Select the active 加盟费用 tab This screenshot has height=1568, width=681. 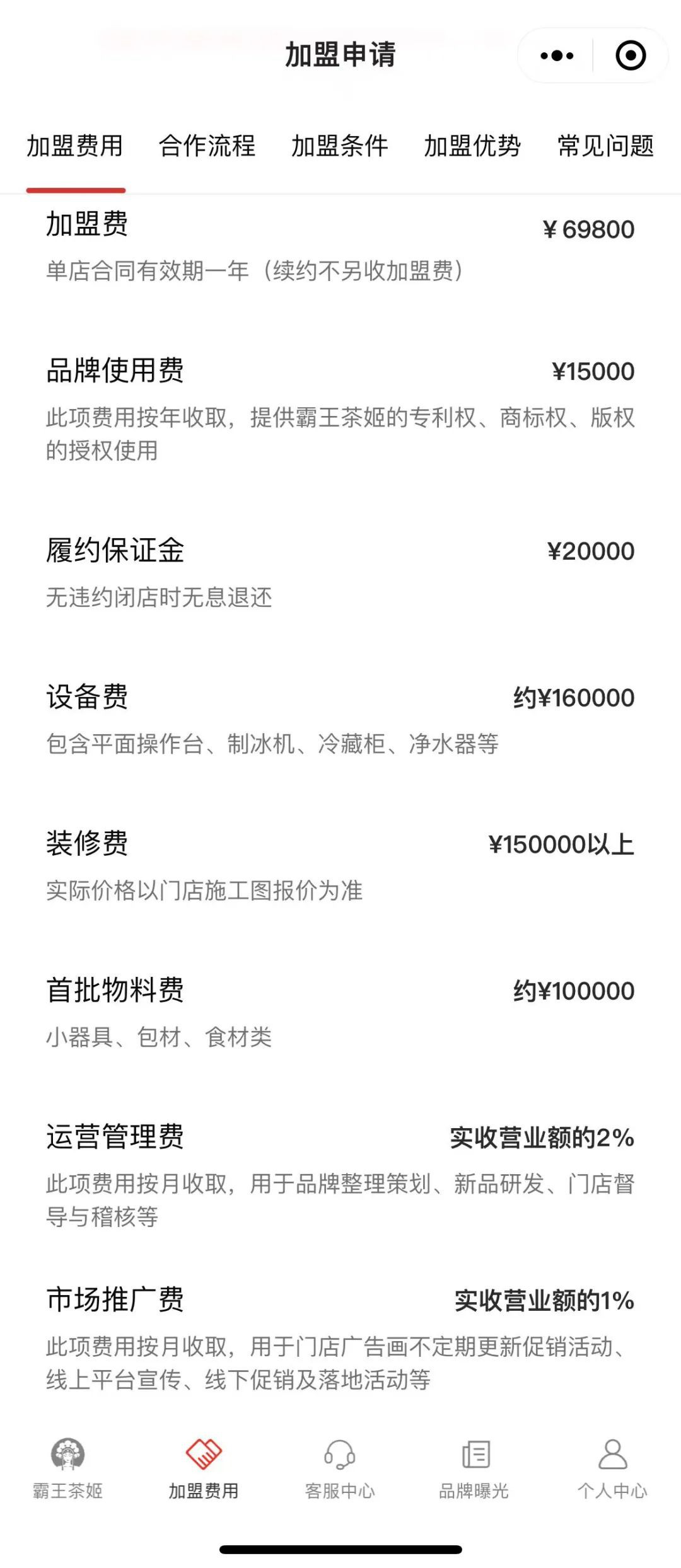[x=76, y=147]
